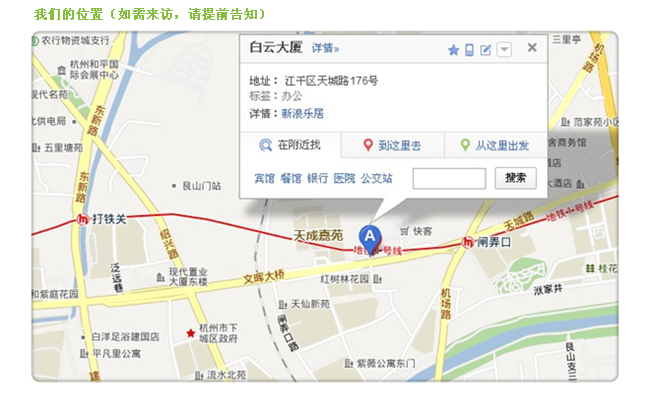Close the 白云大厦 info window
The image size is (650, 413).
point(532,47)
